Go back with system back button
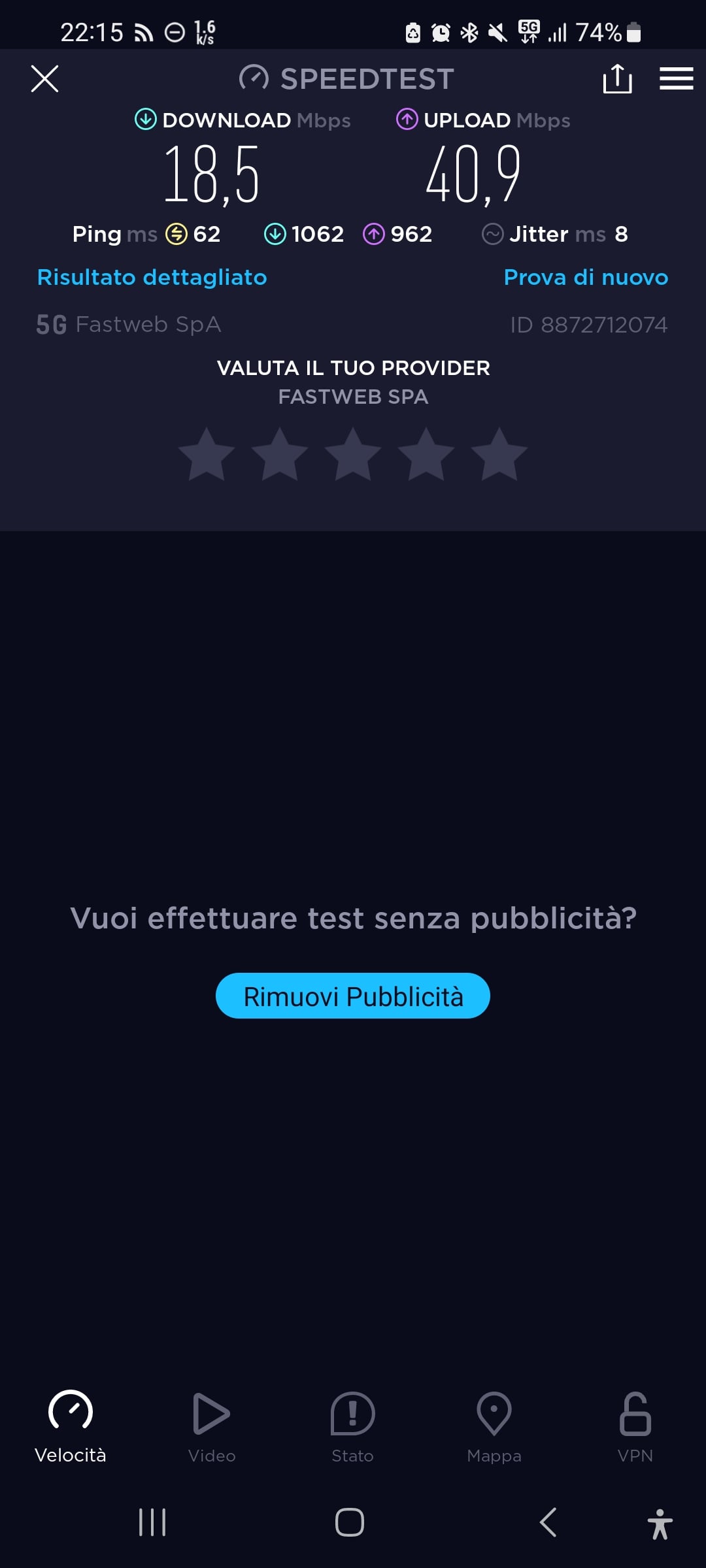 tap(548, 1522)
